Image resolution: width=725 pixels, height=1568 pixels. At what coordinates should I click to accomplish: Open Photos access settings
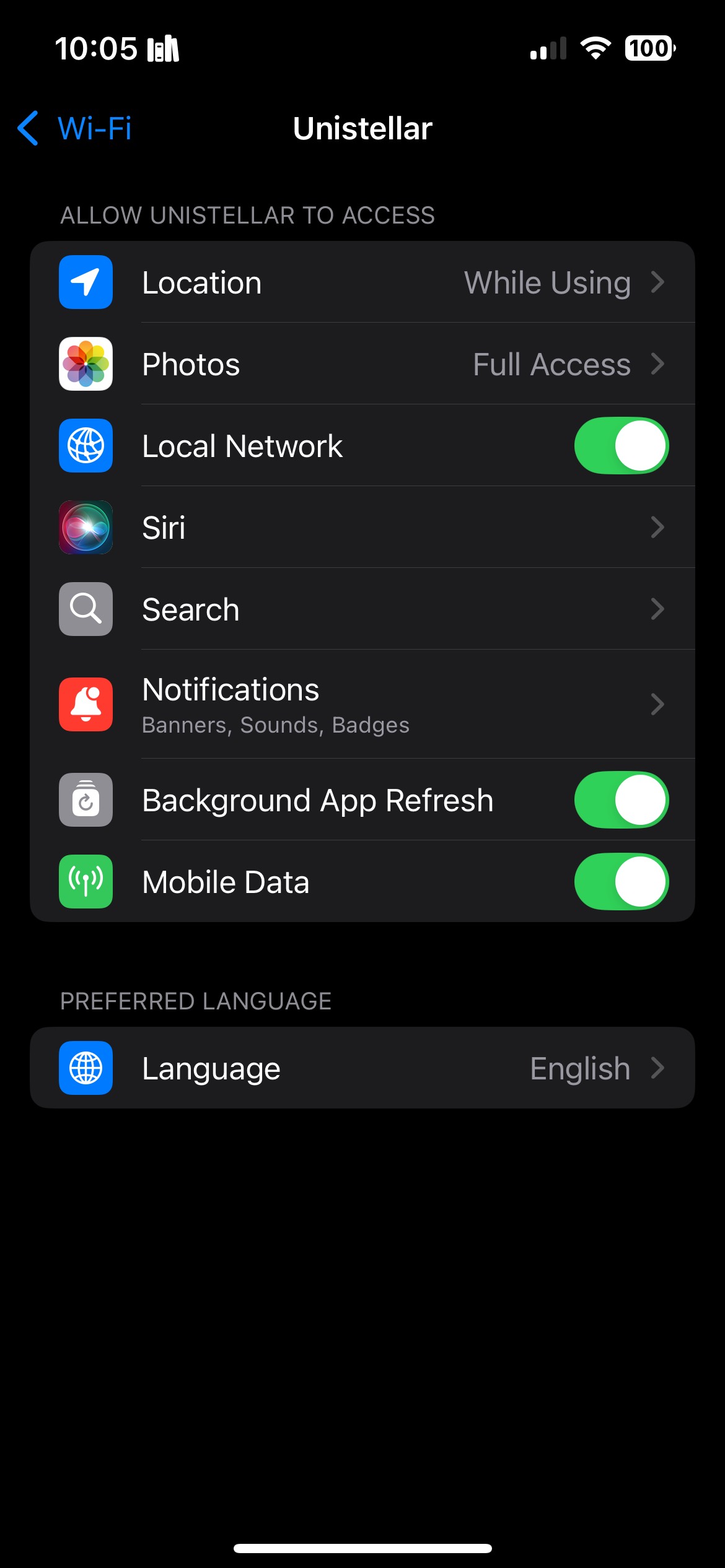[x=362, y=364]
